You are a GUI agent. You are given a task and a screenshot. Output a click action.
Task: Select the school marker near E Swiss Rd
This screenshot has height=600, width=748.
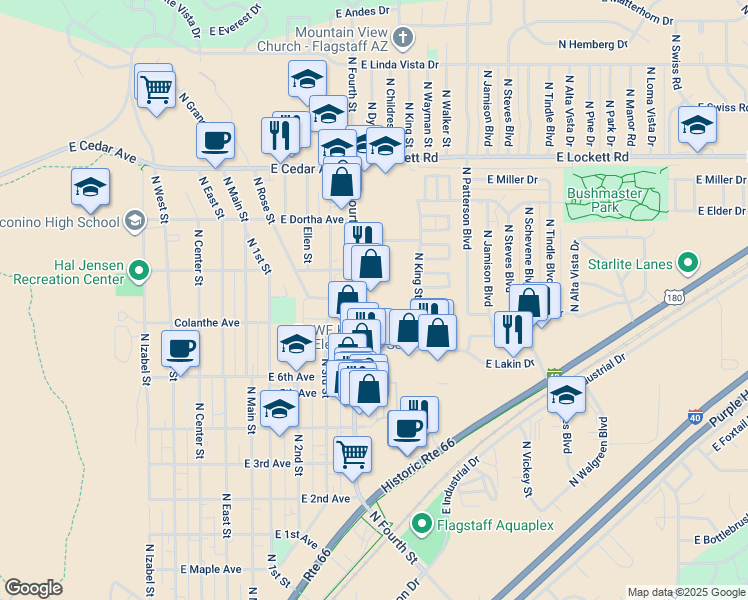pyautogui.click(x=697, y=126)
